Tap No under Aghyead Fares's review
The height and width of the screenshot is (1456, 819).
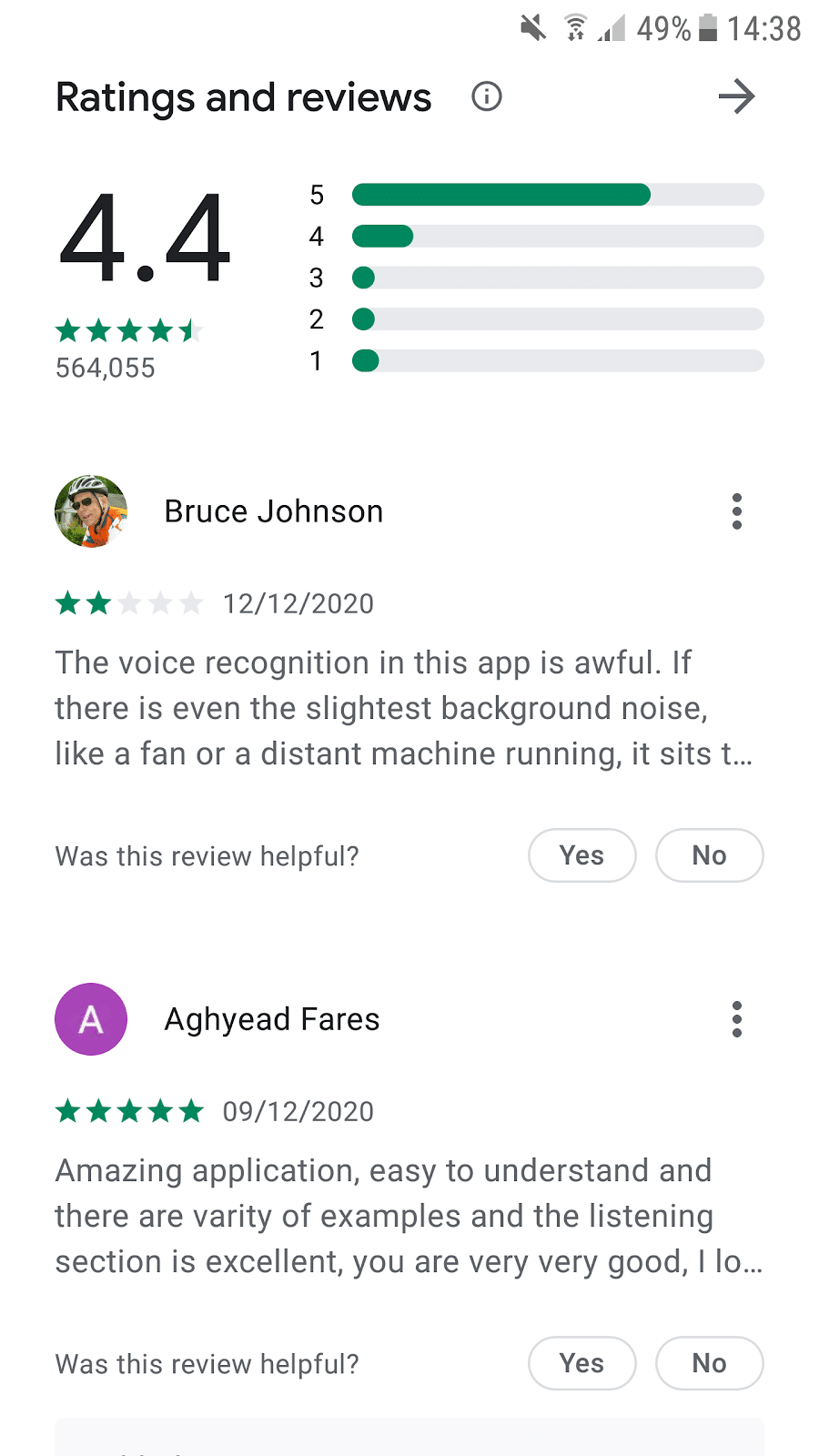(x=709, y=1363)
